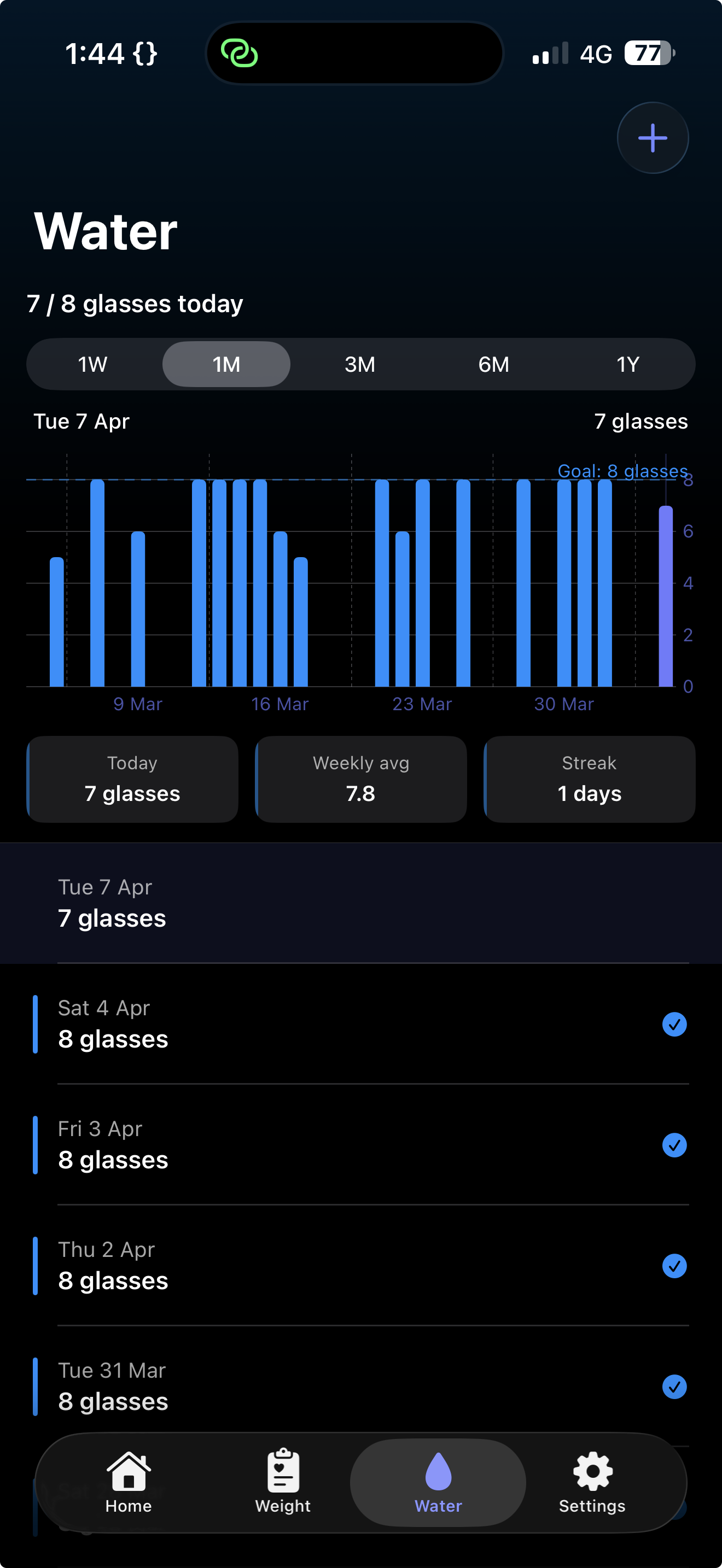The image size is (722, 1568).
Task: Select the 1M range segment
Action: pyautogui.click(x=226, y=364)
